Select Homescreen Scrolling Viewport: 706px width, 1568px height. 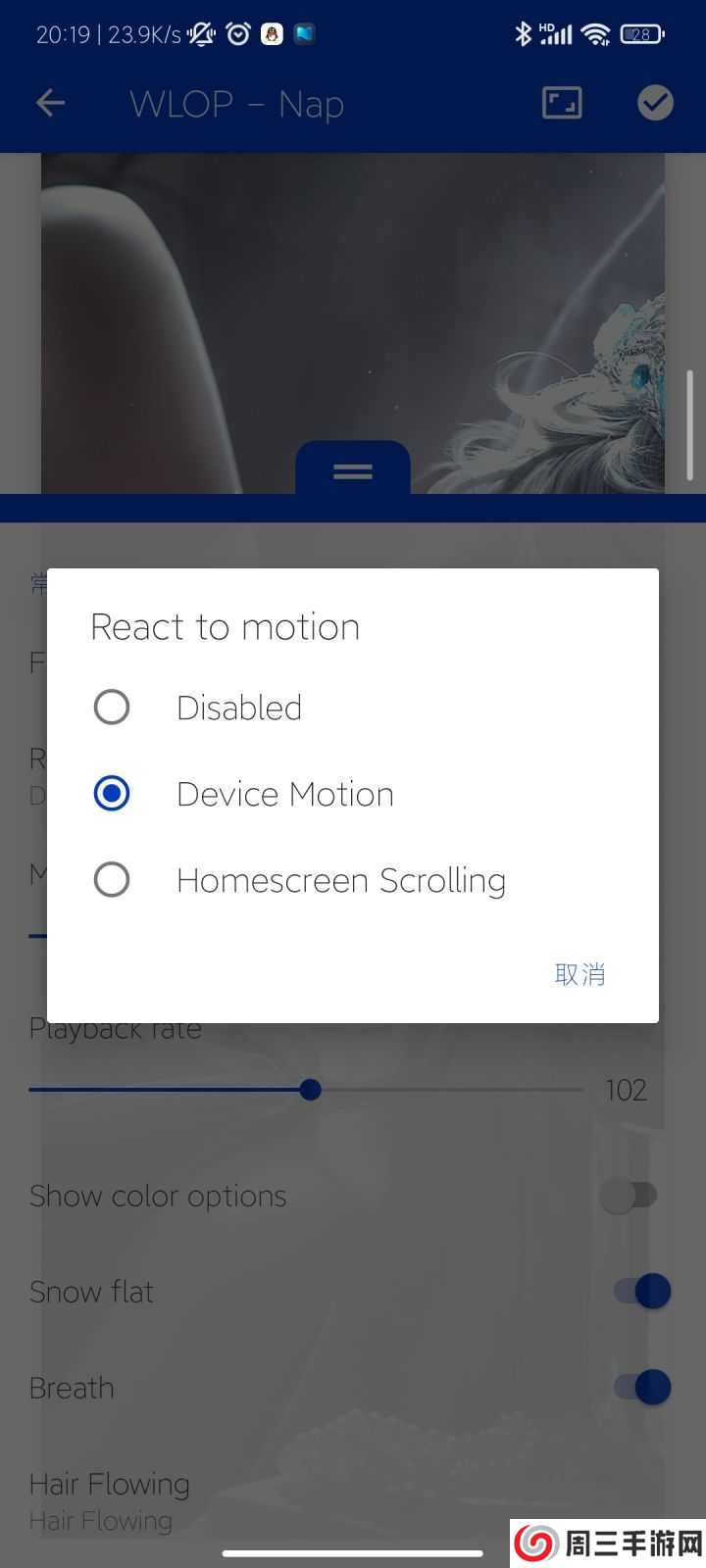(112, 879)
